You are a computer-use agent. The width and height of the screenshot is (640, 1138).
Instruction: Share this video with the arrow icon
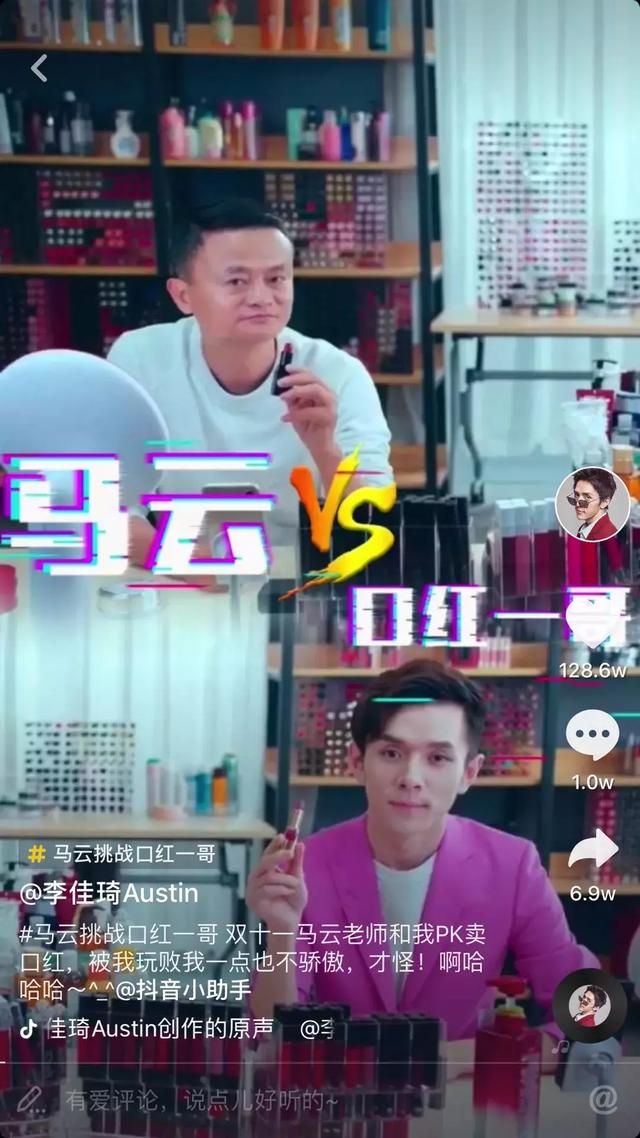(x=592, y=849)
